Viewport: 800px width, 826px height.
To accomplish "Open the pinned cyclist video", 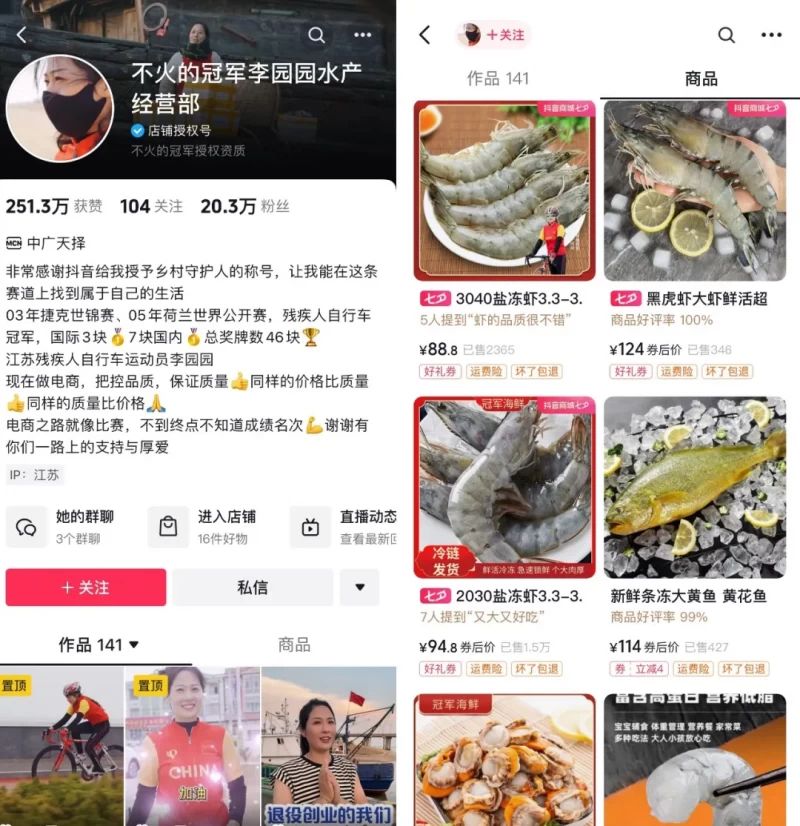I will 62,745.
